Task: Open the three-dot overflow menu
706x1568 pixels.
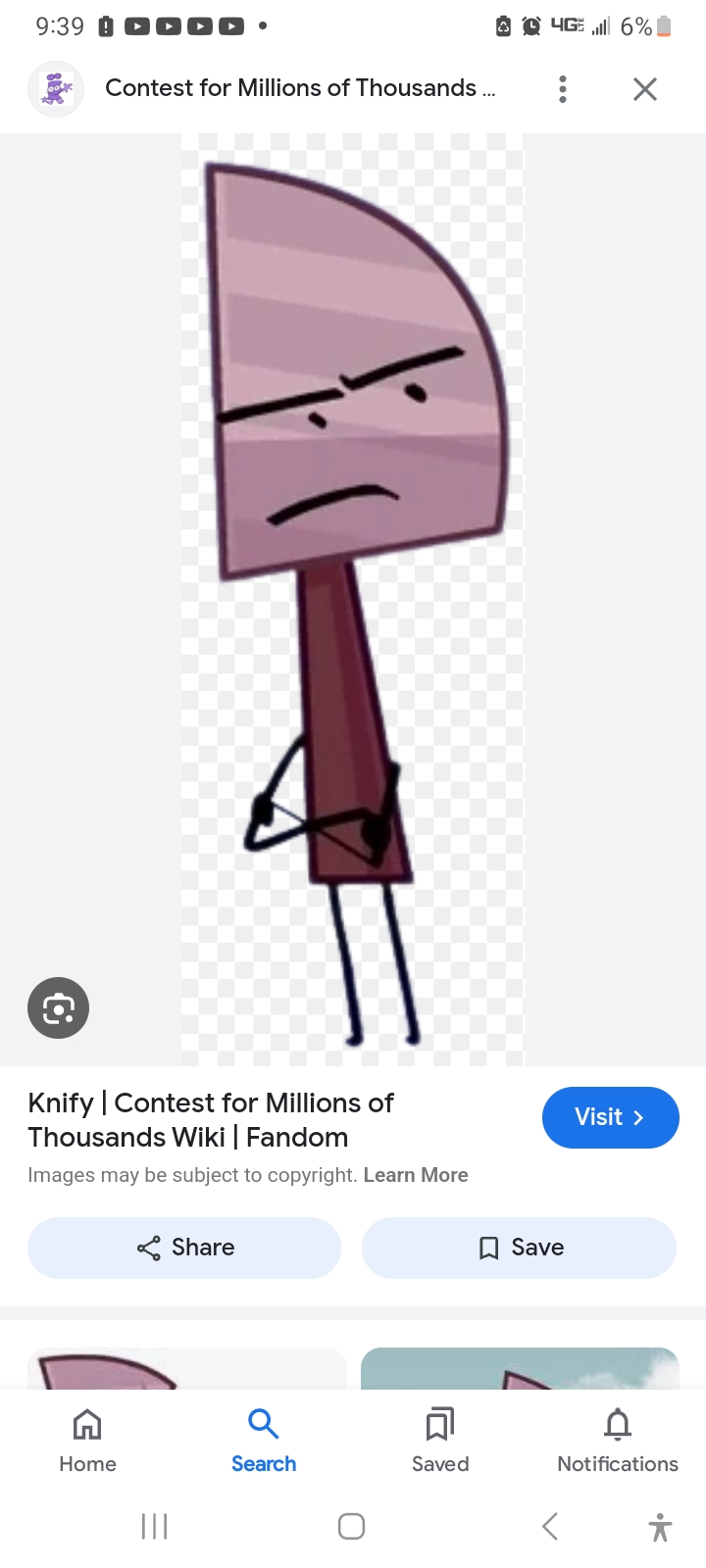Action: [563, 89]
